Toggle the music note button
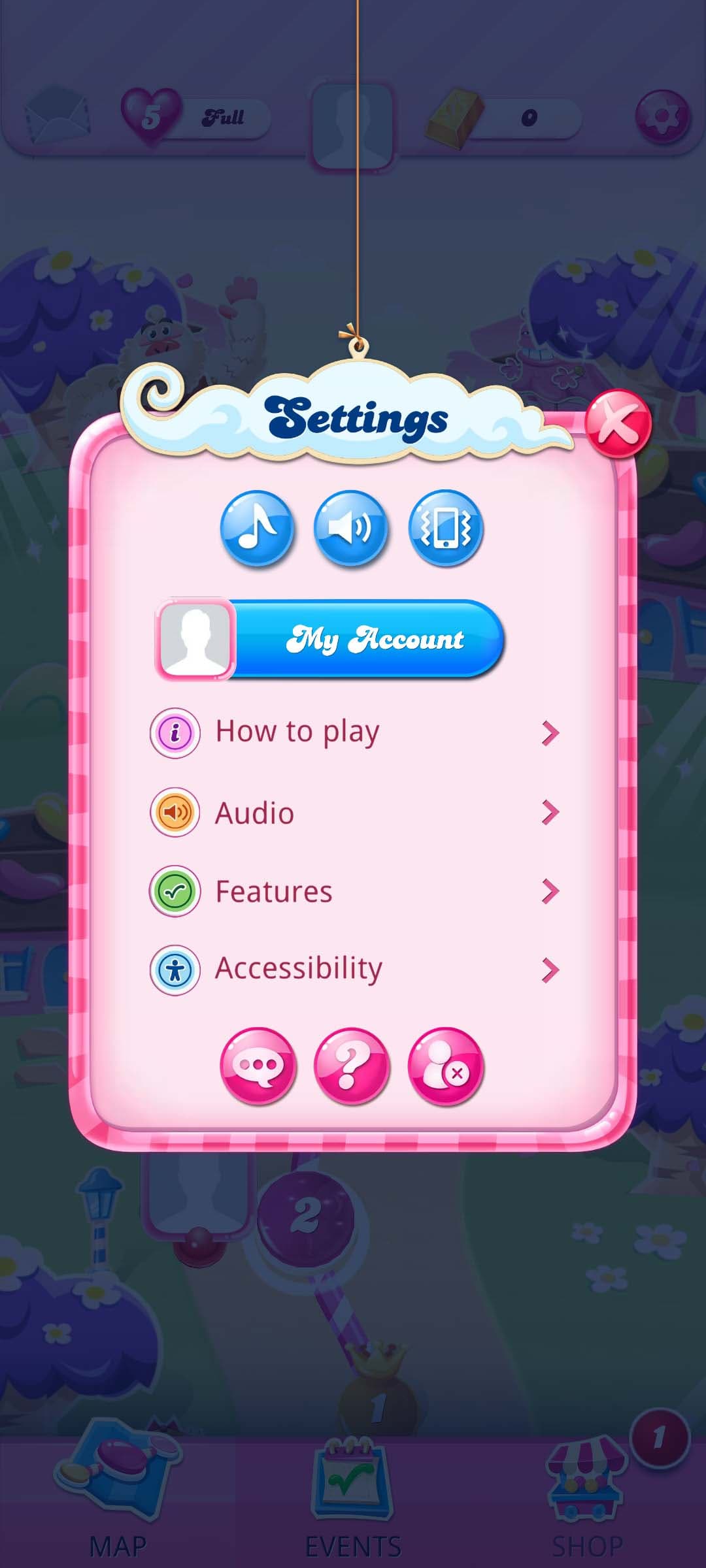Viewport: 706px width, 1568px height. coord(257,527)
